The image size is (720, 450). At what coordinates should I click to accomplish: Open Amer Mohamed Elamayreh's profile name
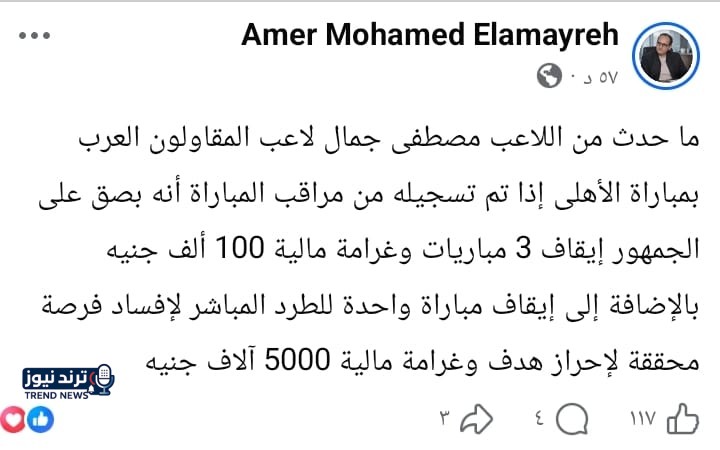point(430,36)
